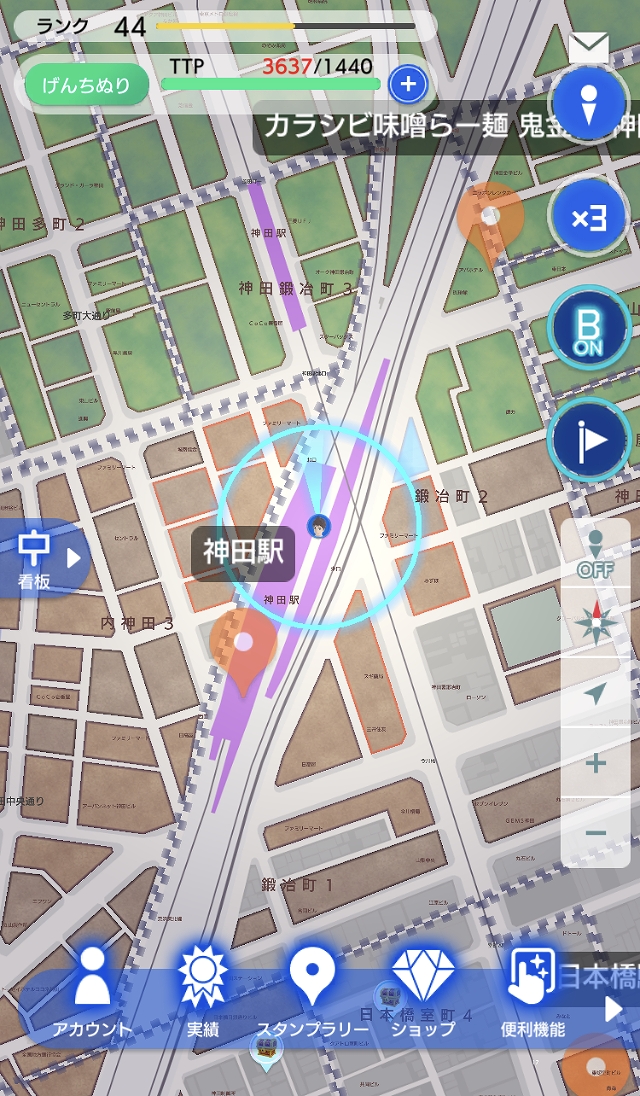Toggle the B ON button

tap(589, 328)
